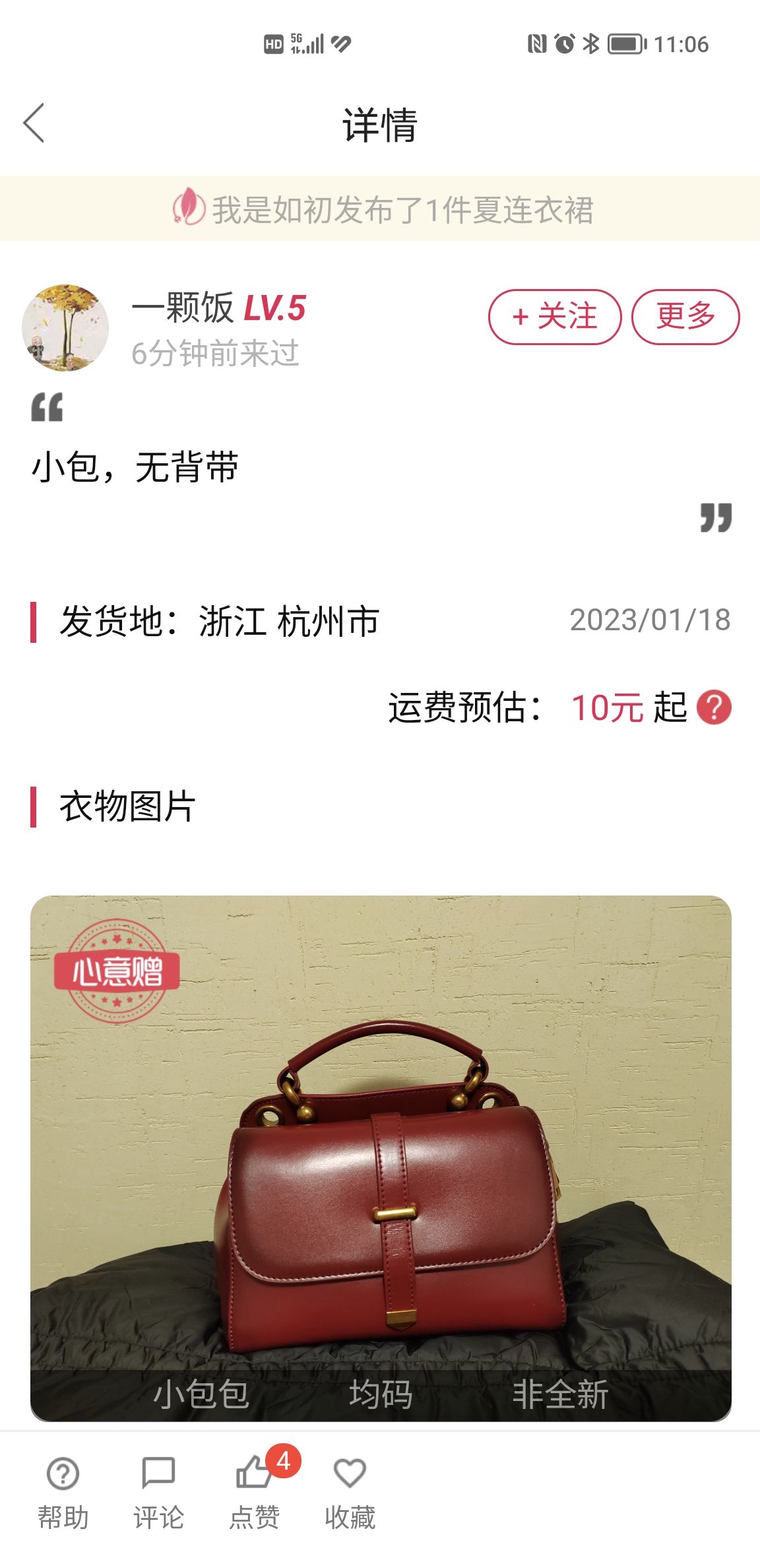Open the 我是如初 announcement banner
760x1568 pixels.
(x=380, y=209)
